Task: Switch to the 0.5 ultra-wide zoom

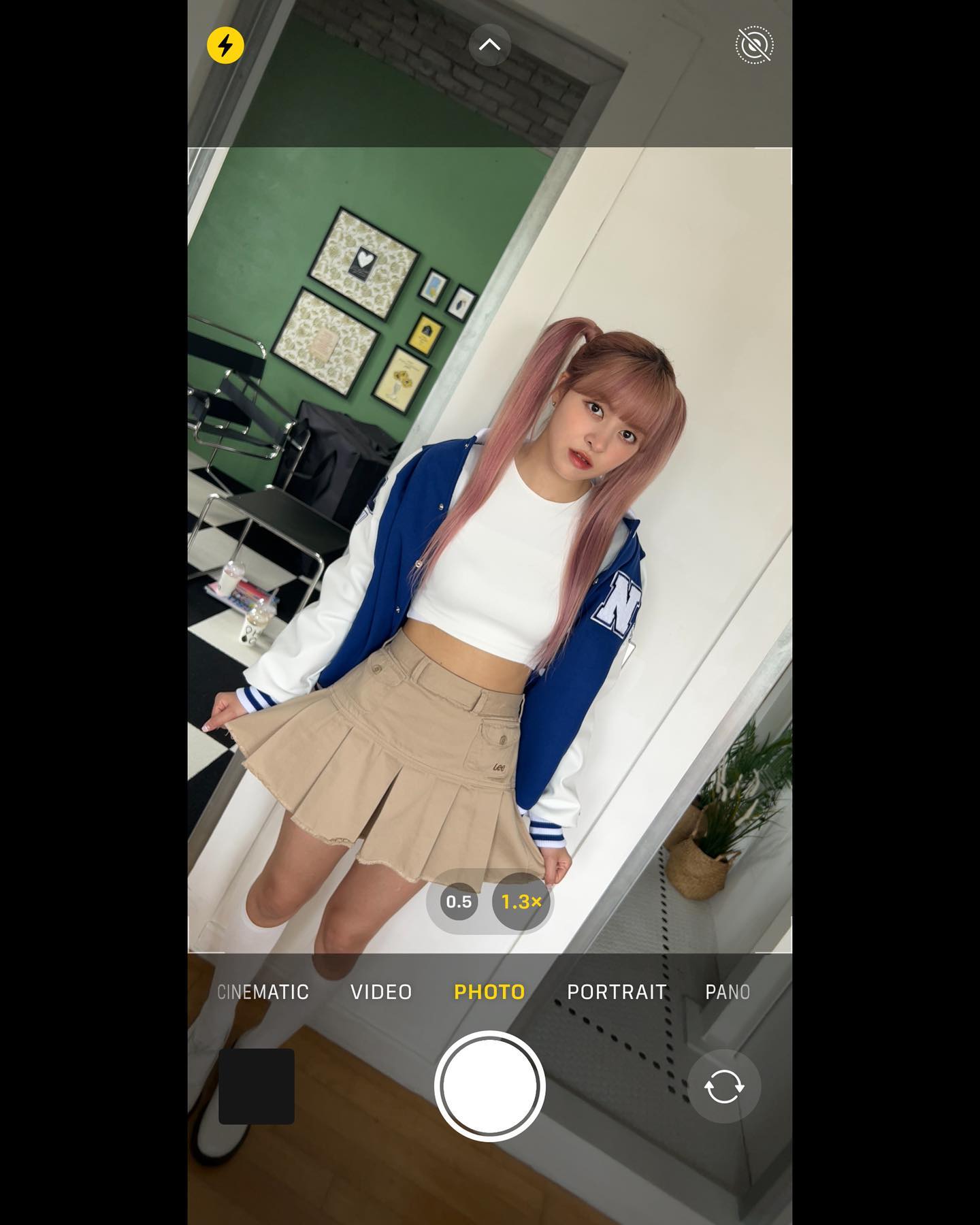Action: pyautogui.click(x=459, y=902)
